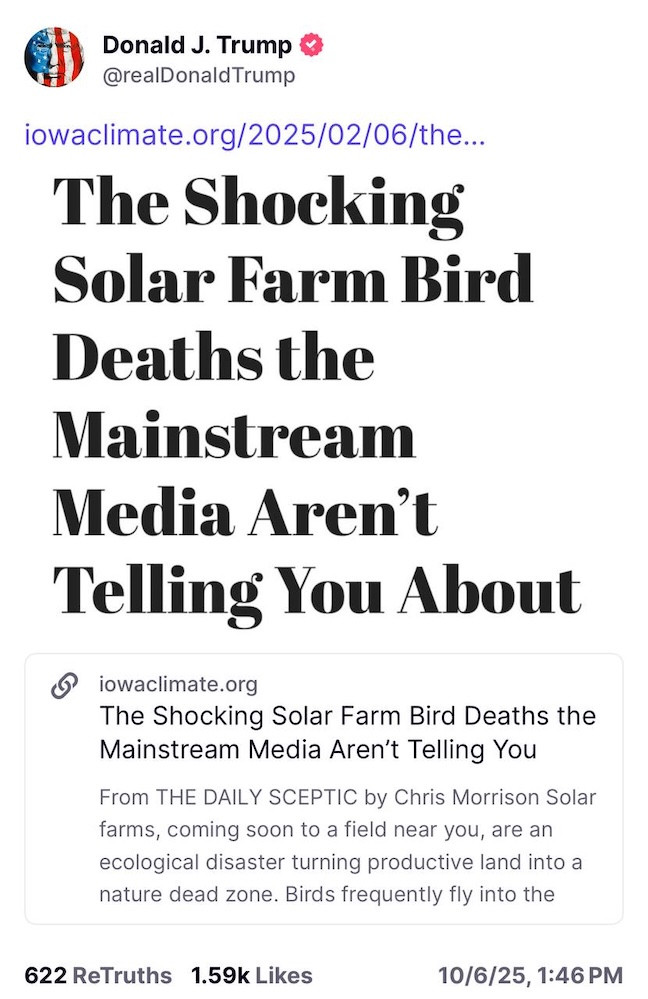Open the iowaclimate.org/2025/02/06 link

pyautogui.click(x=254, y=135)
